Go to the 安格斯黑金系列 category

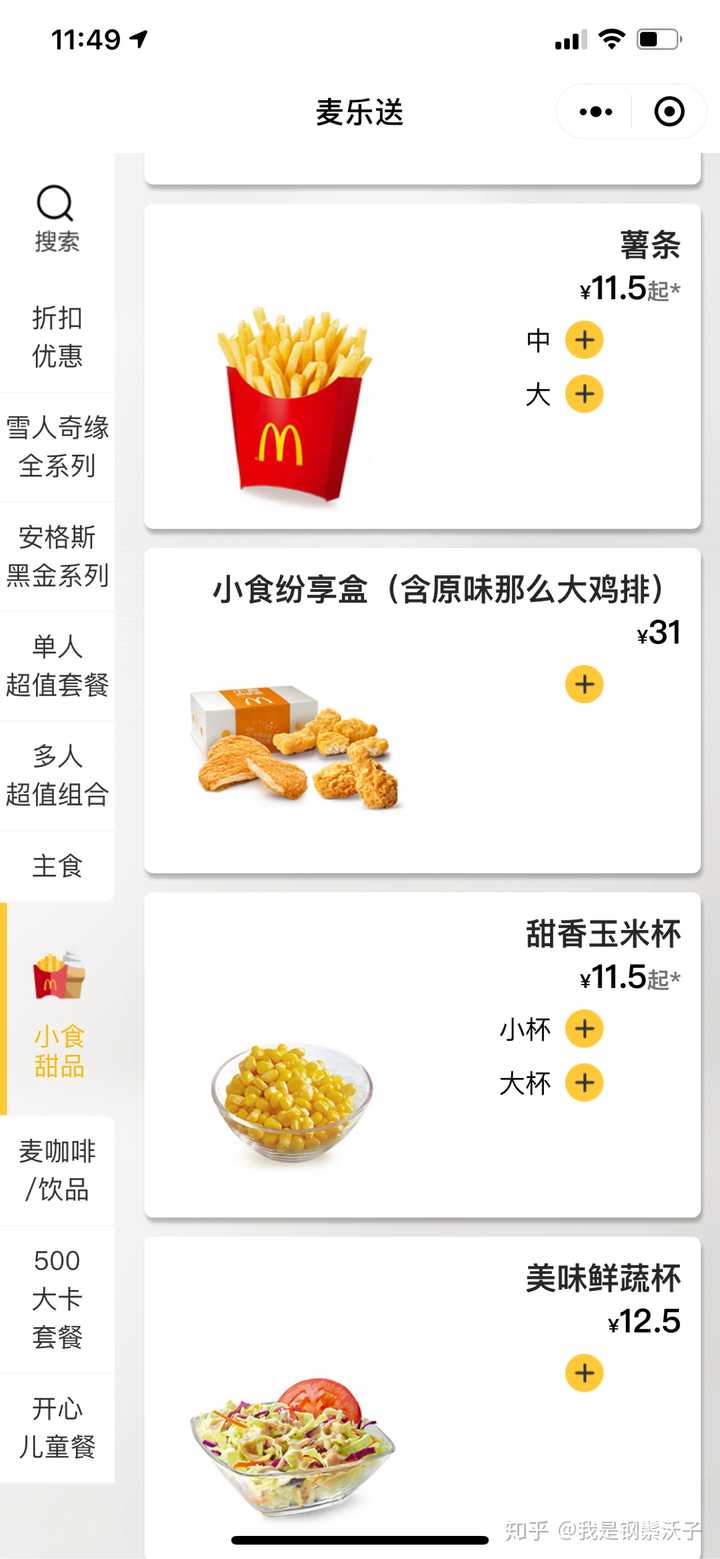[57, 556]
